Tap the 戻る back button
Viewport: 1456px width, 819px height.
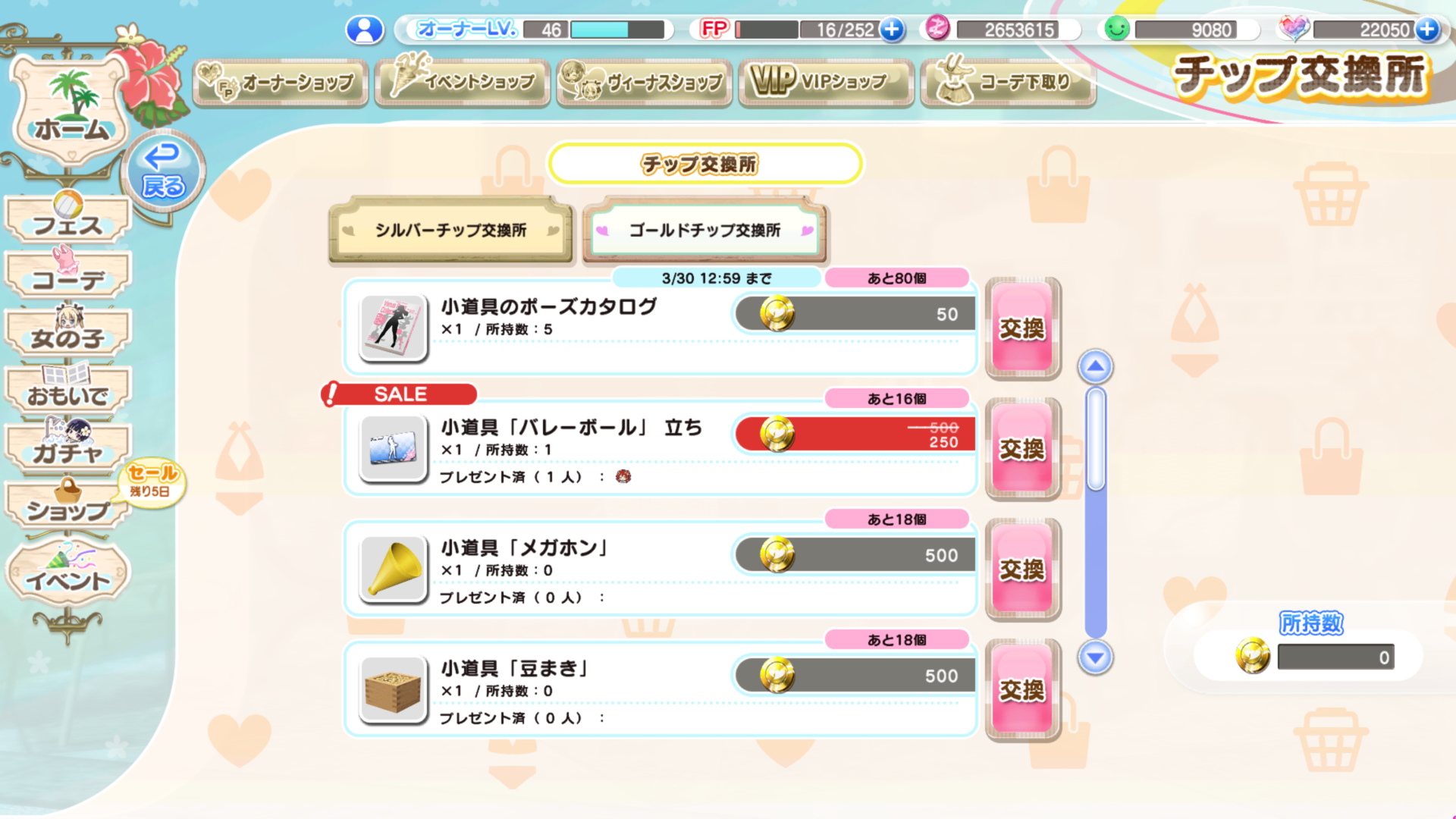pyautogui.click(x=163, y=173)
